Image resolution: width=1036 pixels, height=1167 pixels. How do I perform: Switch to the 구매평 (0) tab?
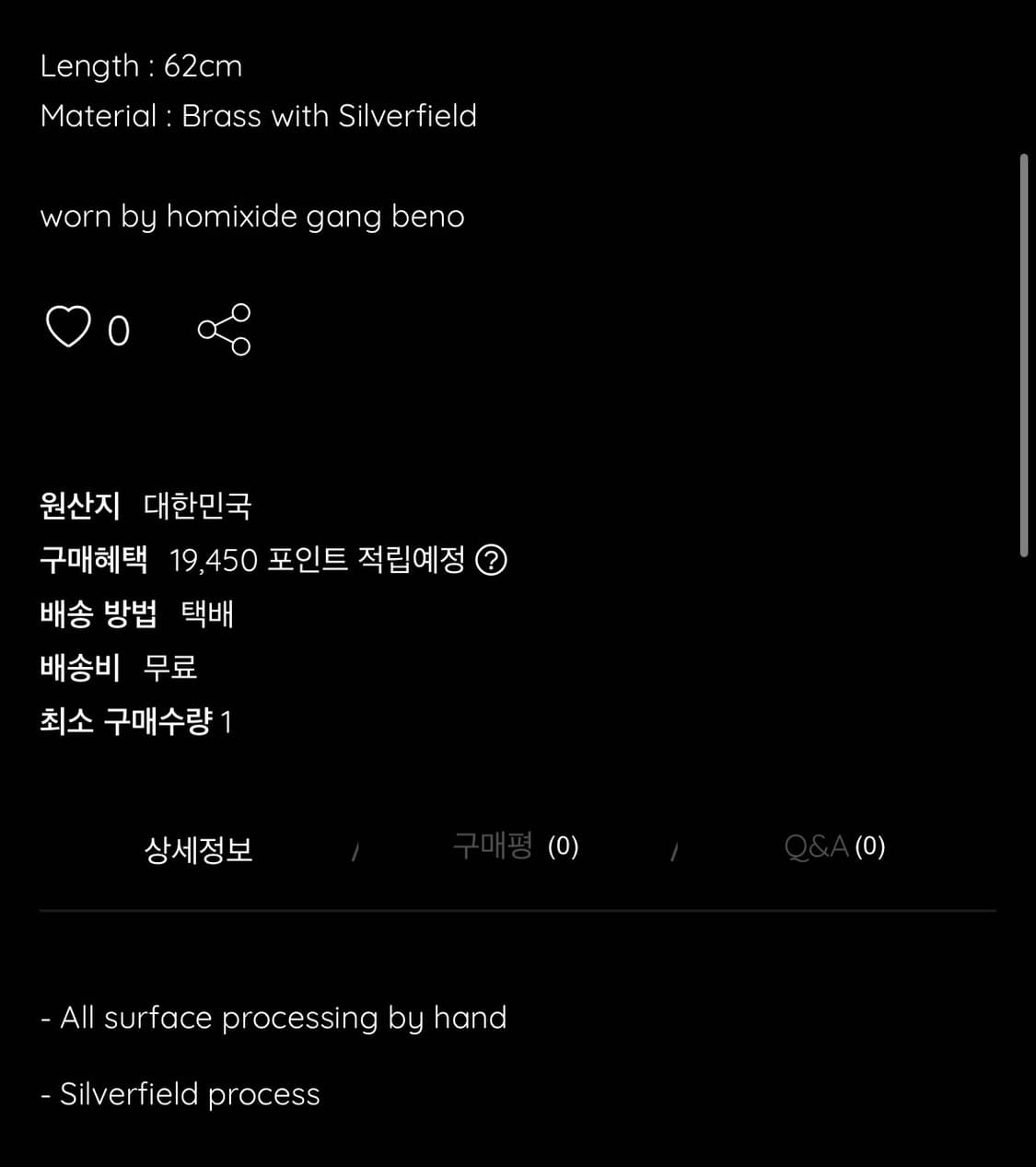point(516,847)
